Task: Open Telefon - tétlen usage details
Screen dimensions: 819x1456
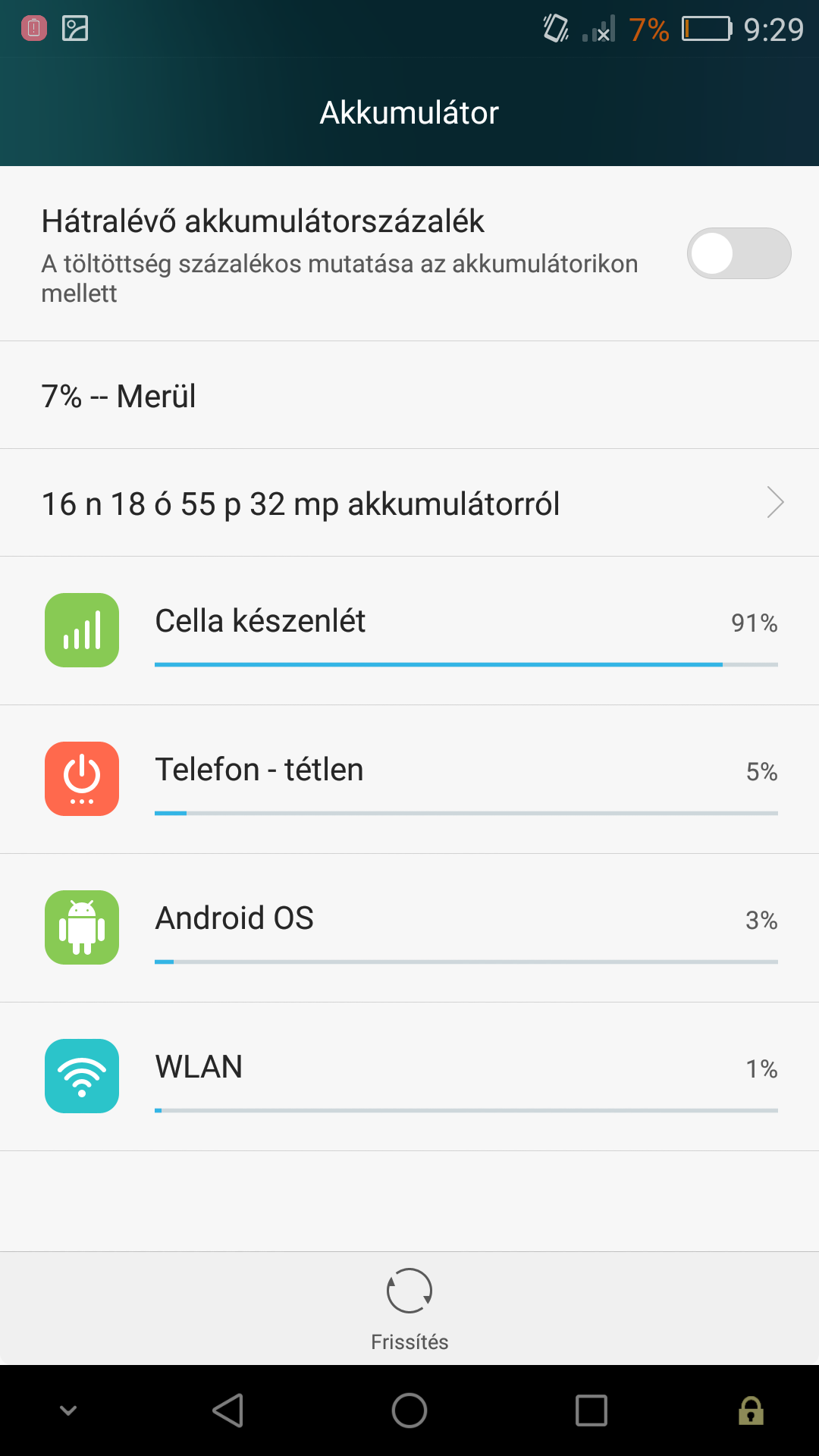Action: 409,779
